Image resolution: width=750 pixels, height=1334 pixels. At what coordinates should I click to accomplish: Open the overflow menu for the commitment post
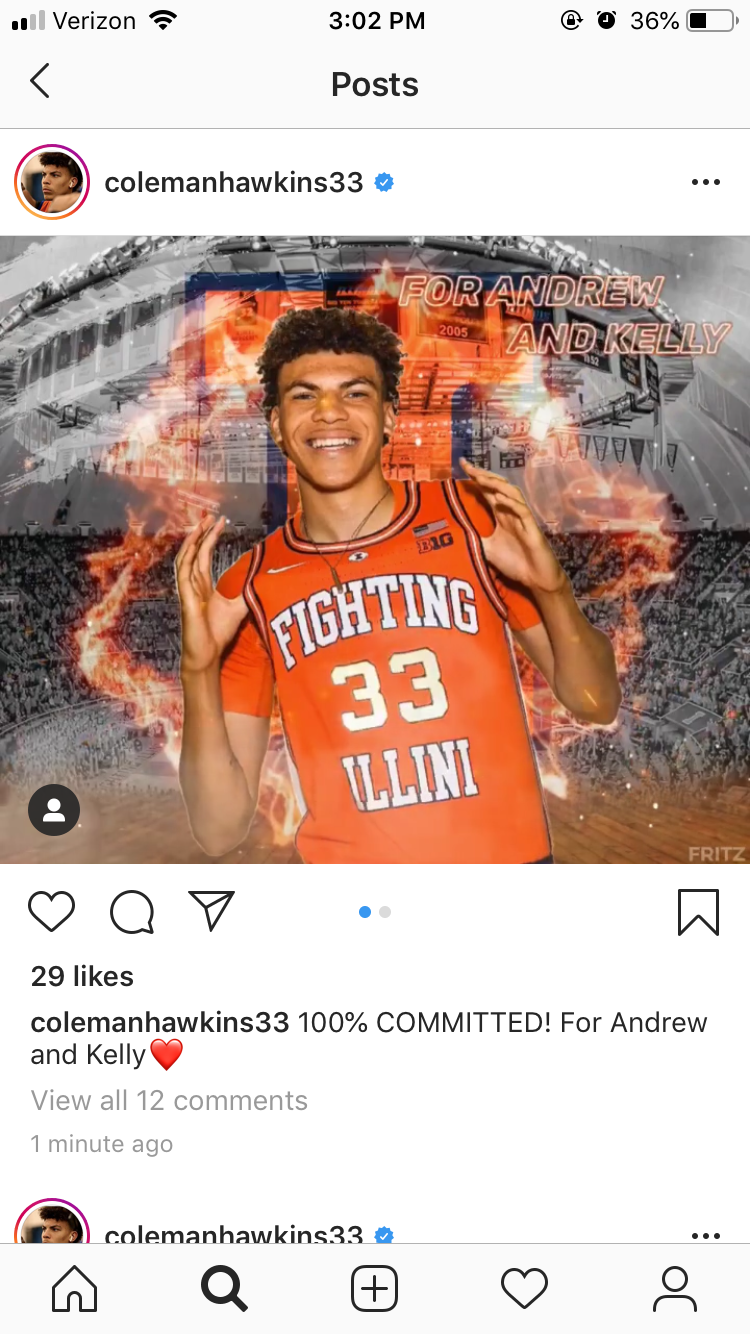[705, 182]
